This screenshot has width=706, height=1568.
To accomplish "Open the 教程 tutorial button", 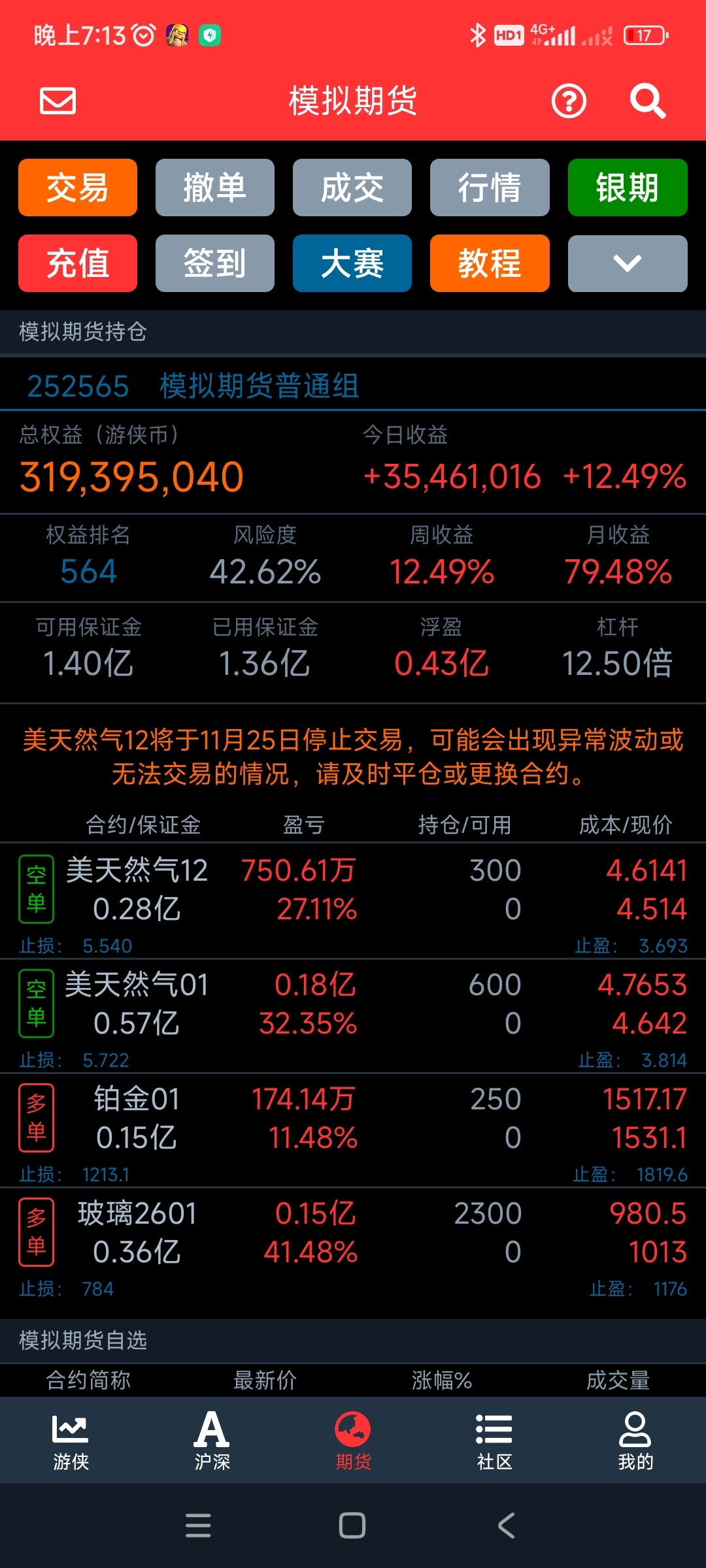I will 490,263.
